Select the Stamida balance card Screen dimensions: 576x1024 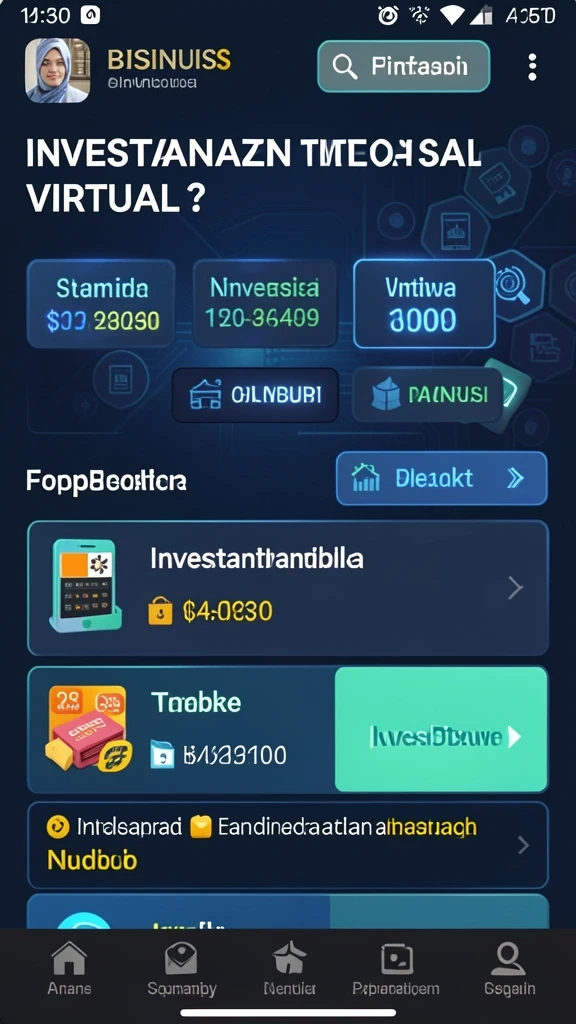[101, 304]
